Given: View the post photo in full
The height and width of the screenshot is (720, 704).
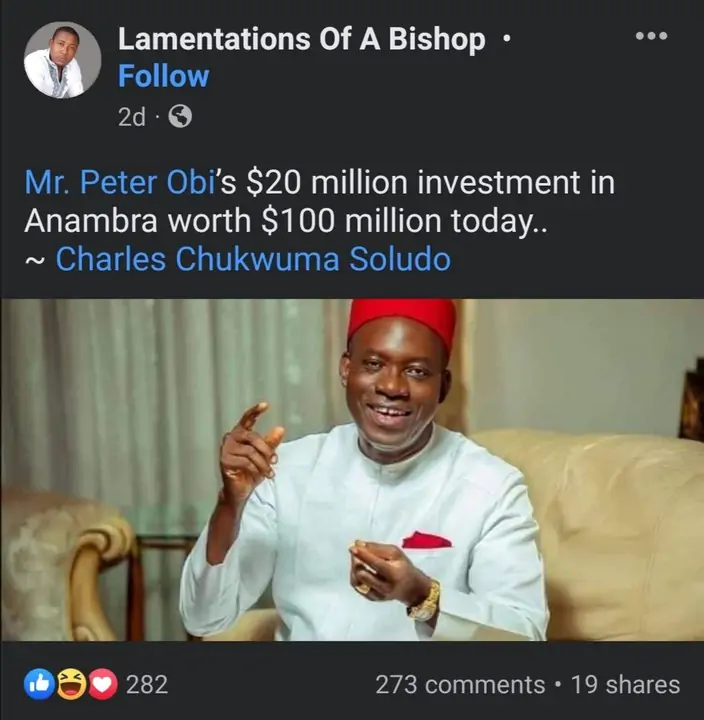Looking at the screenshot, I should pos(352,470).
